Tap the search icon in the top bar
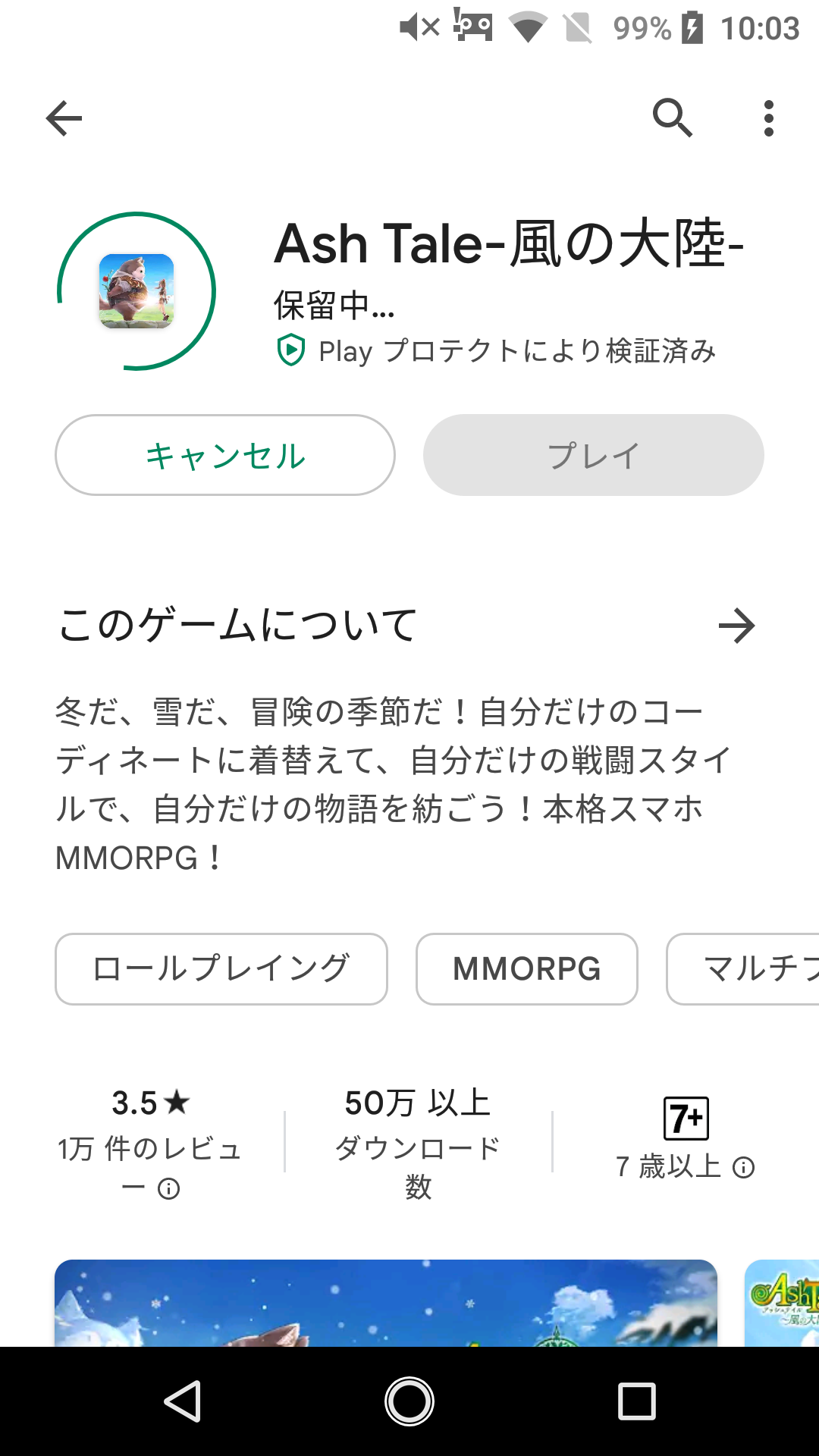Screen dimensions: 819x1456 pyautogui.click(x=672, y=118)
